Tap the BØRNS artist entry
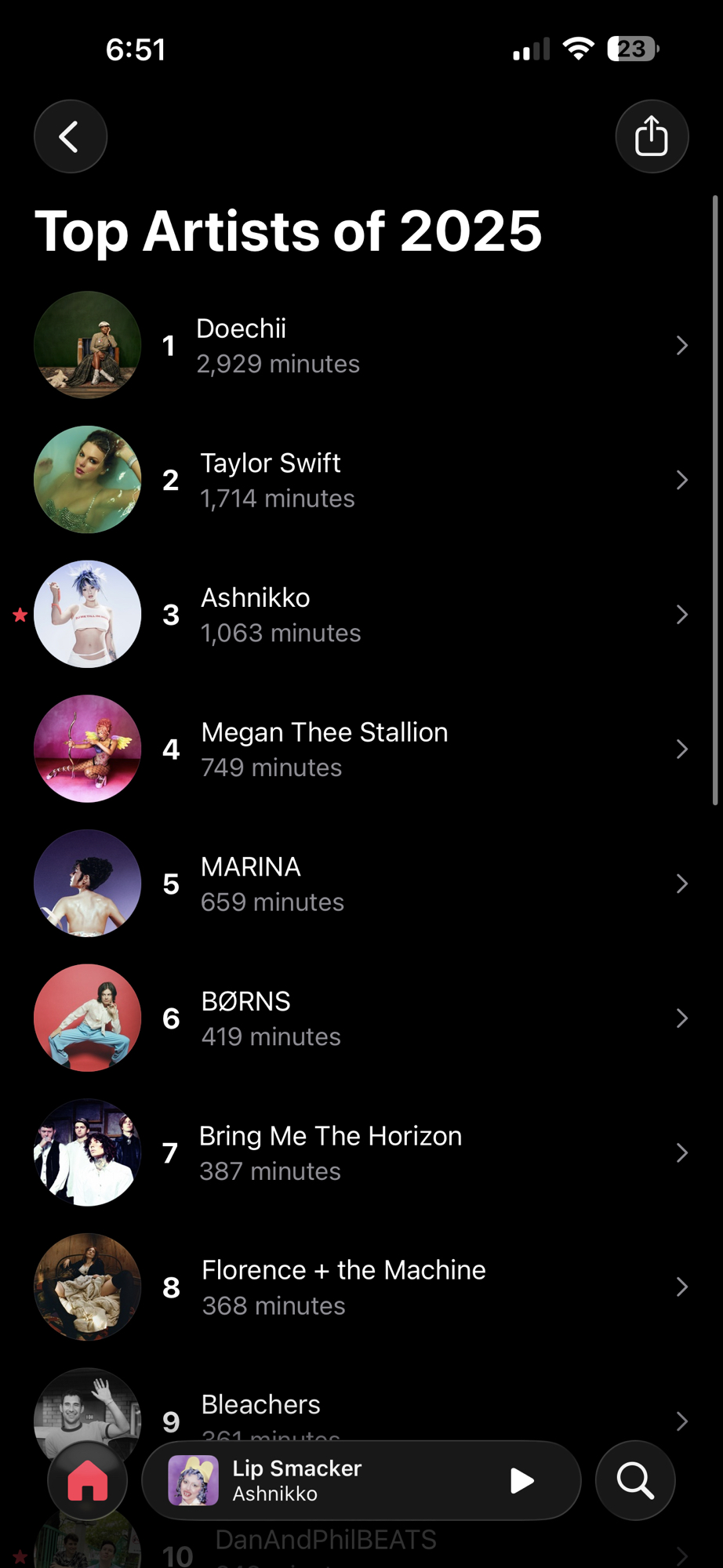The height and width of the screenshot is (1568, 723). click(x=361, y=1018)
